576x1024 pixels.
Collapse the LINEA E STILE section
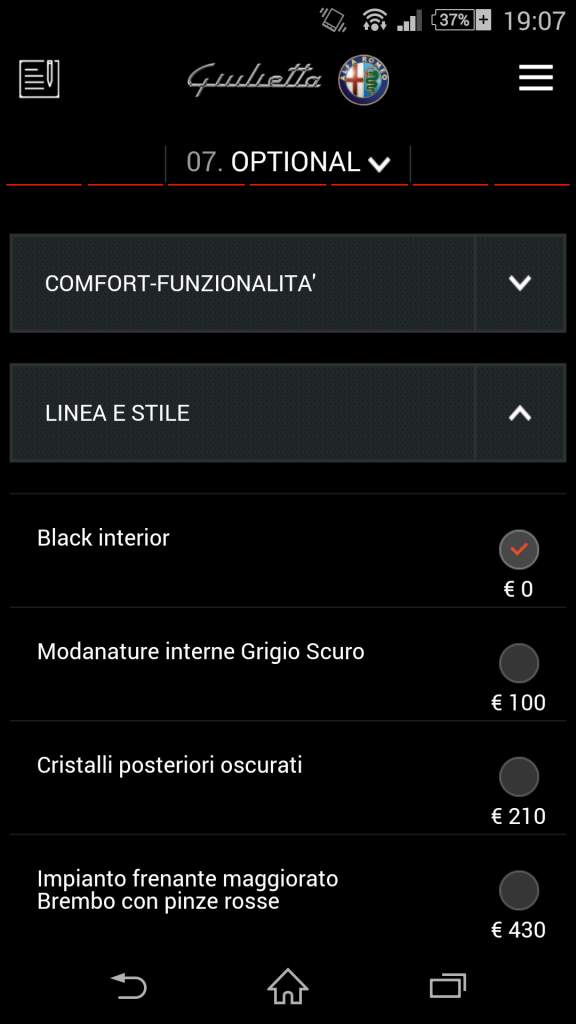pos(288,413)
